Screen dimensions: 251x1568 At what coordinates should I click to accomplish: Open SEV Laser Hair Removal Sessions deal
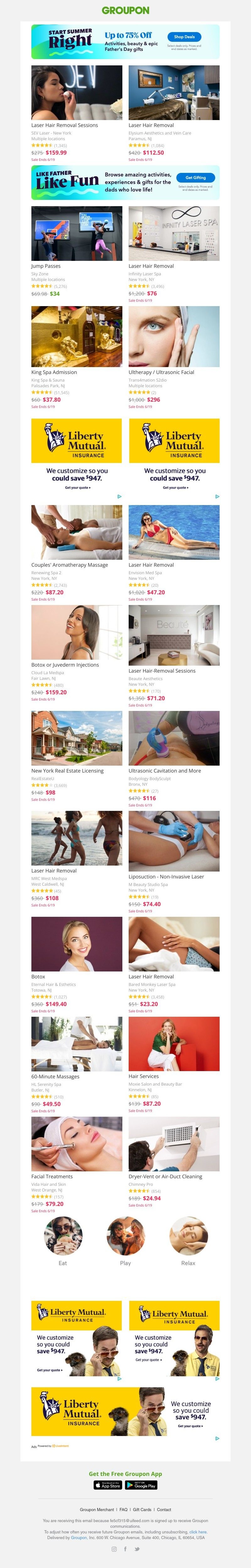coord(77,93)
